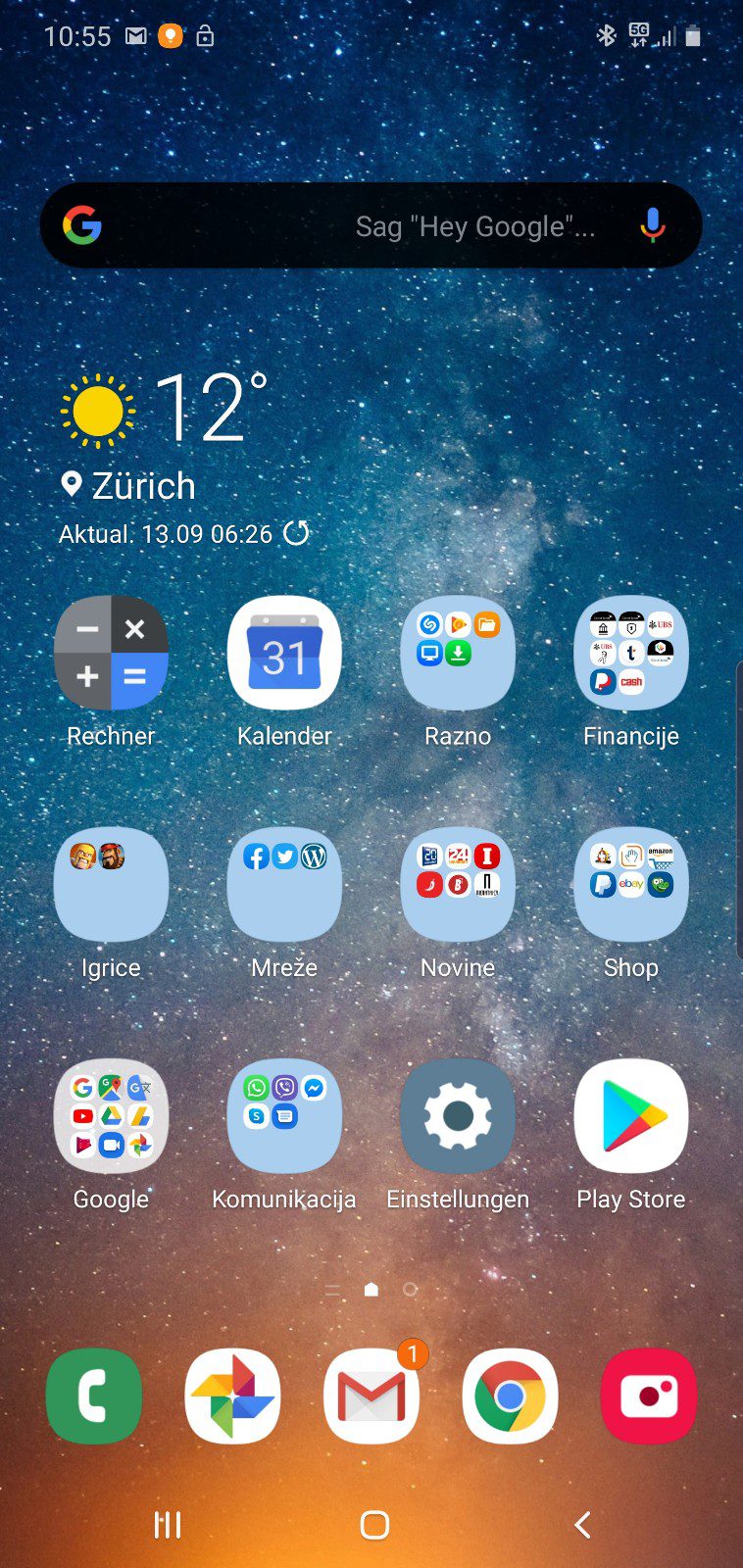
Task: Open the Razno folder
Action: [x=458, y=653]
